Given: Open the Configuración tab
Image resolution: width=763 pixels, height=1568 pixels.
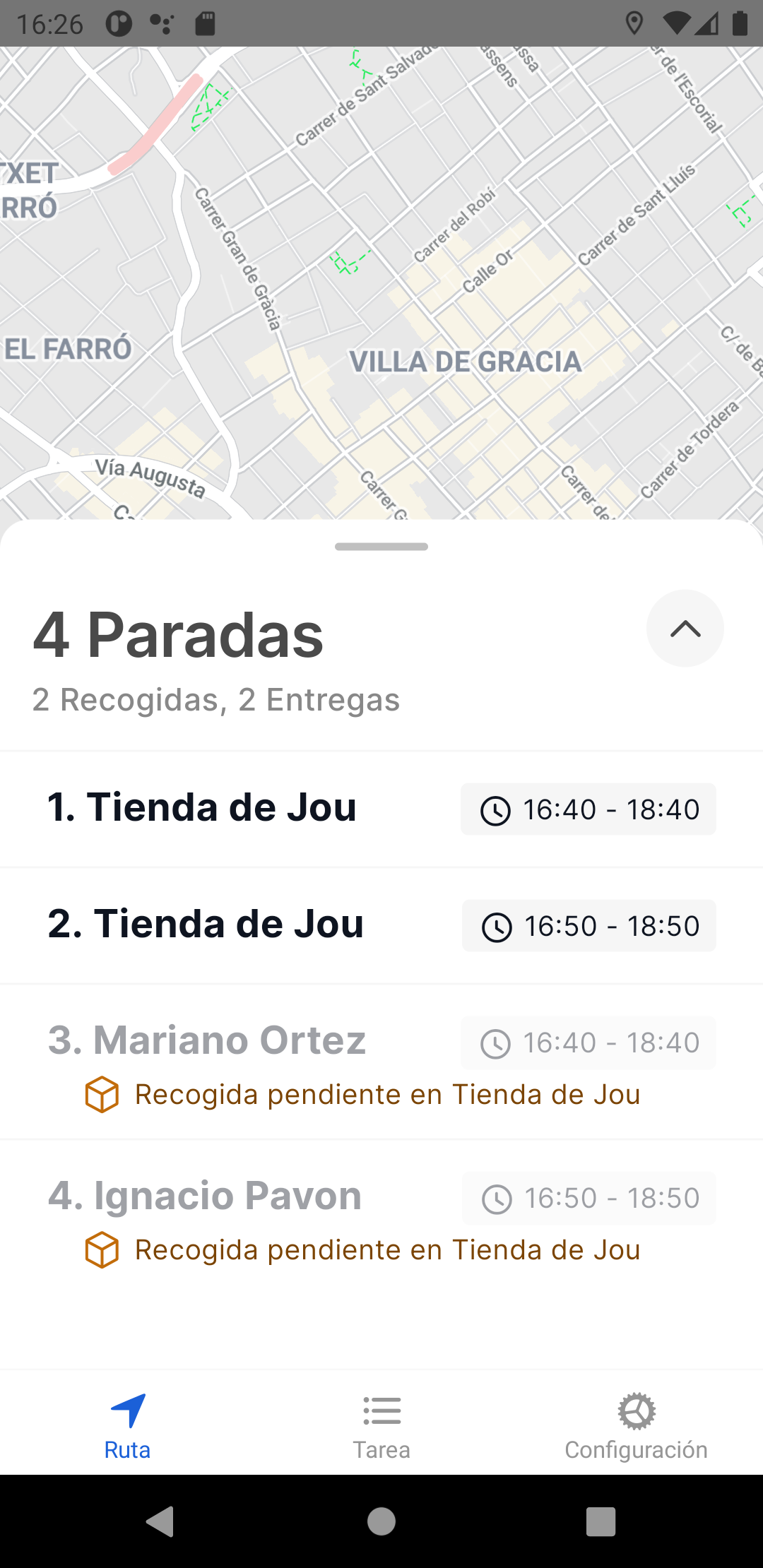Looking at the screenshot, I should pos(636,1425).
